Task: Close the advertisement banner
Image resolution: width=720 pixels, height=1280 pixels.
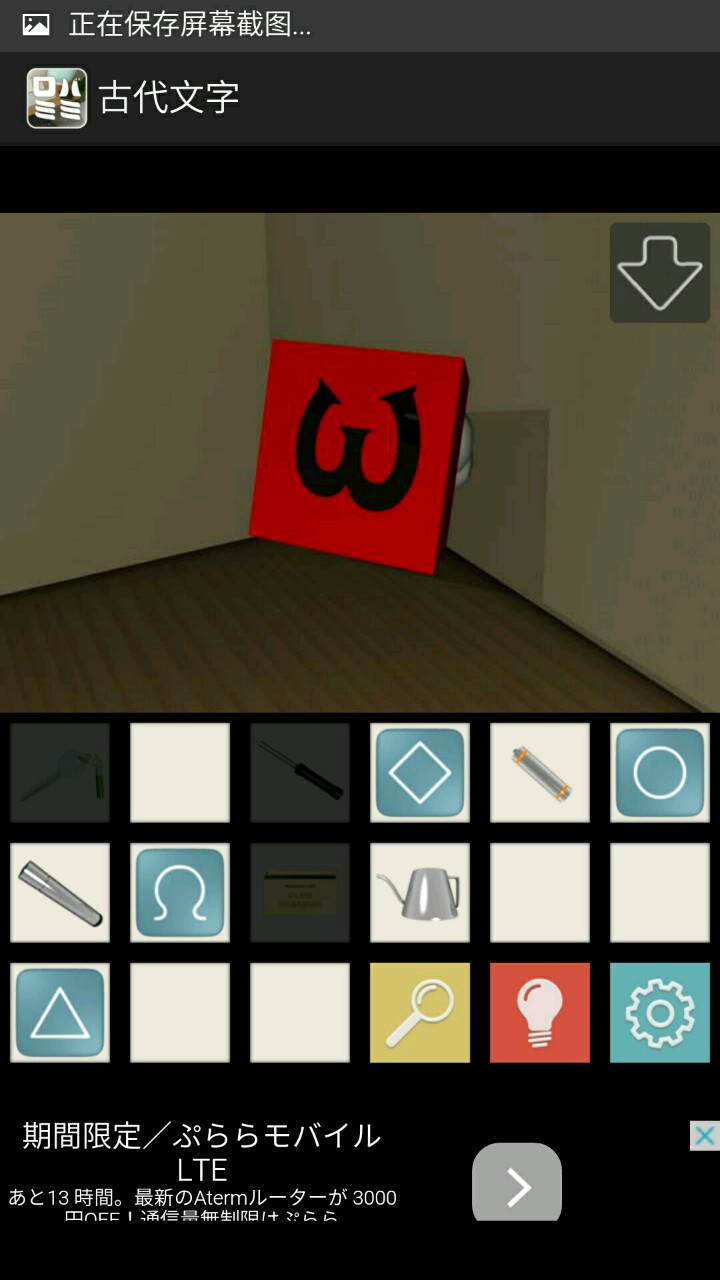Action: (x=705, y=1136)
